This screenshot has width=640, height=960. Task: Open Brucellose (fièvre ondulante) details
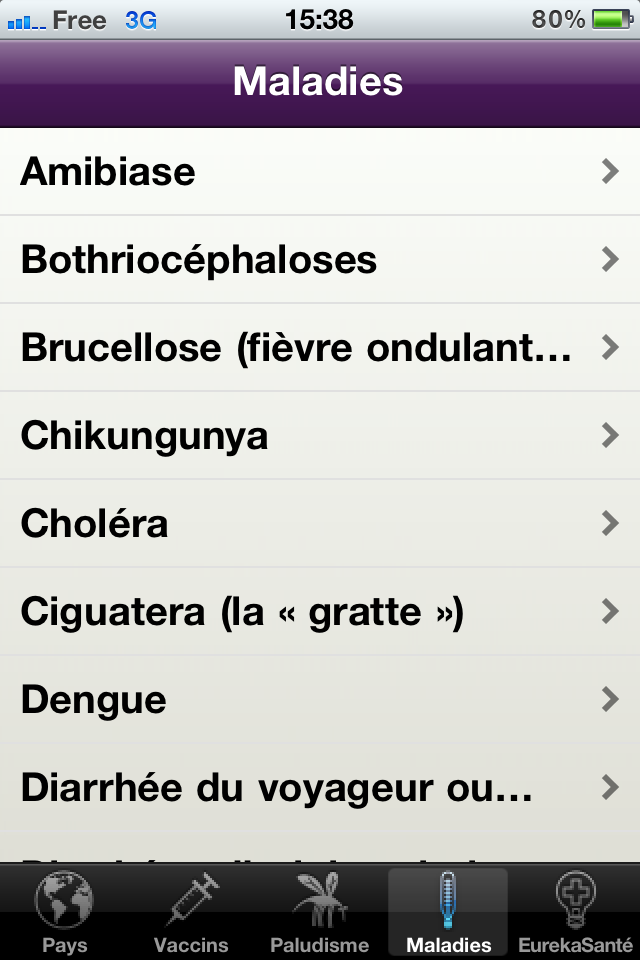[x=320, y=348]
